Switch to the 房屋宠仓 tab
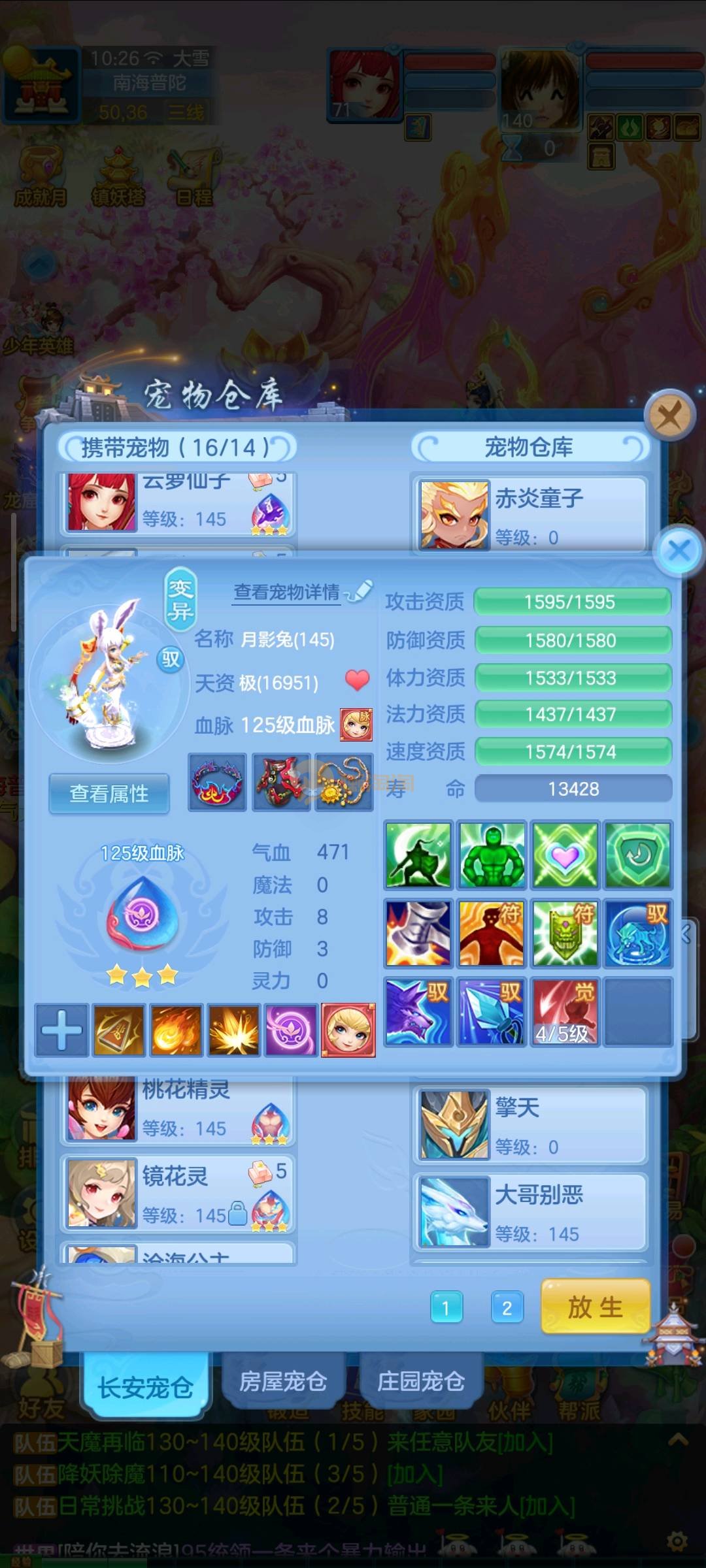 pos(282,1381)
